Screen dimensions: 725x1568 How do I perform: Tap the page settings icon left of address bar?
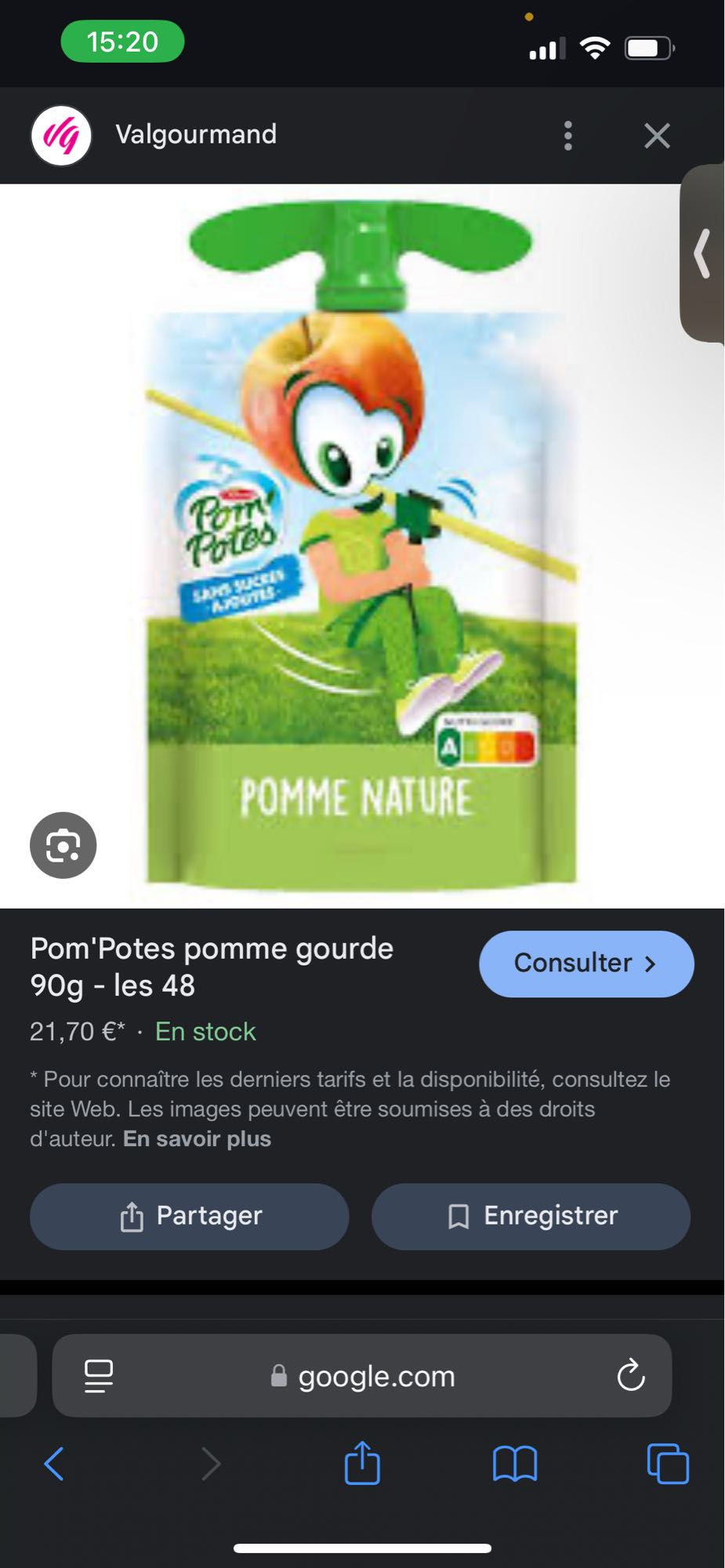pos(98,1376)
